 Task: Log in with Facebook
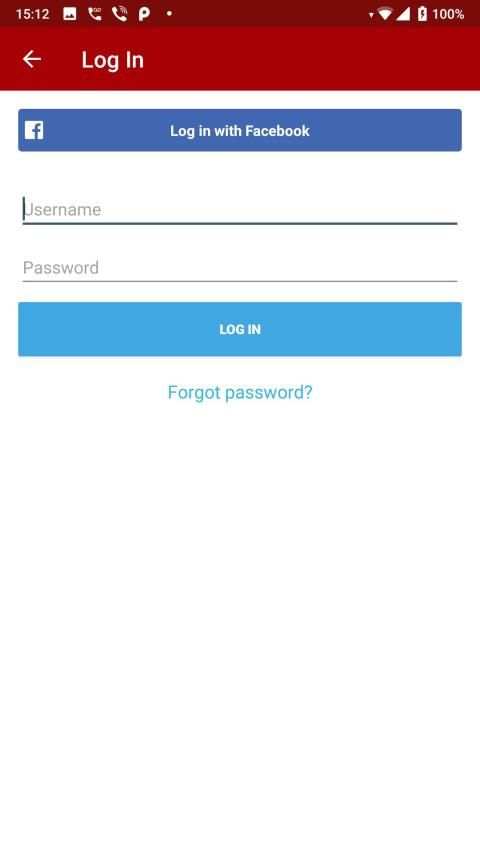point(240,131)
